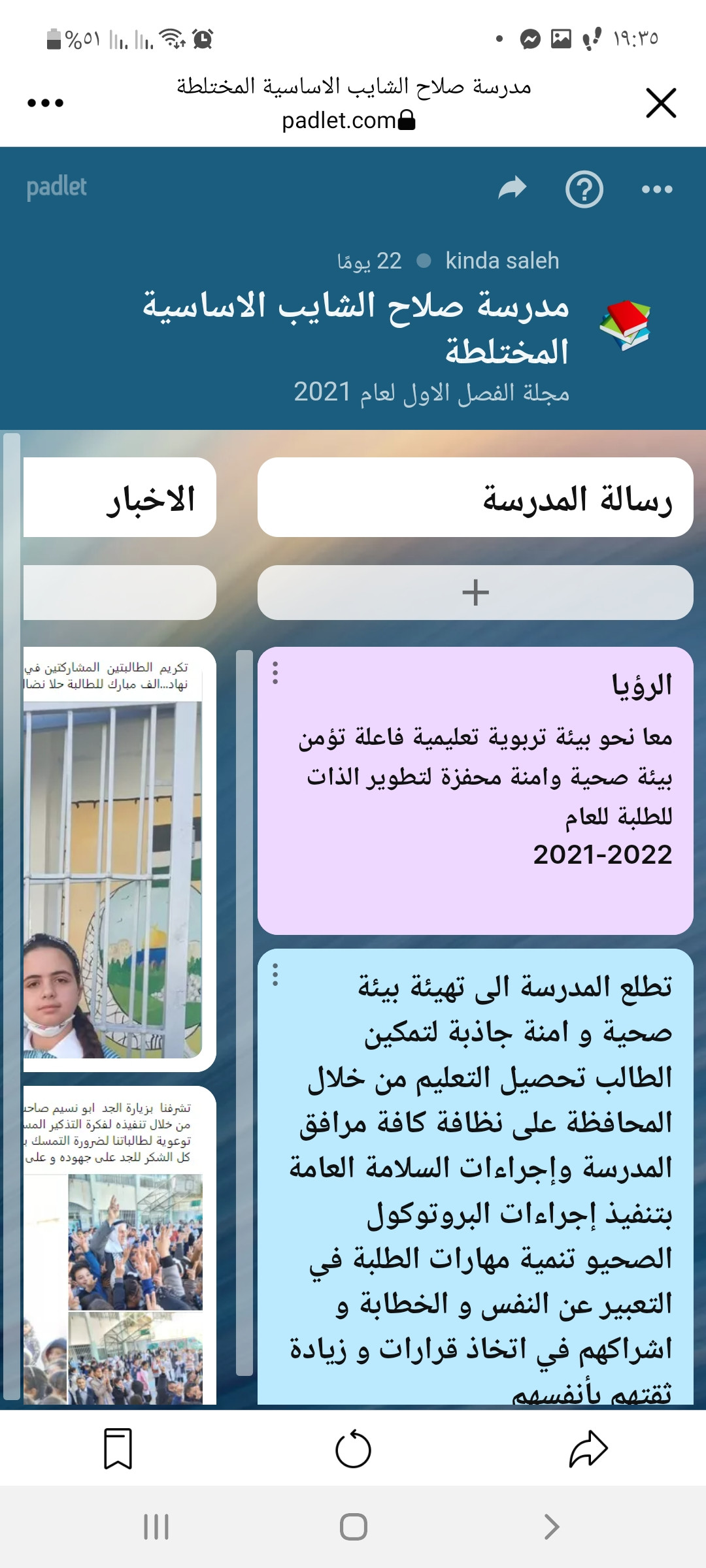
Task: Open options for the تطلع المدرسة post
Action: pyautogui.click(x=275, y=975)
